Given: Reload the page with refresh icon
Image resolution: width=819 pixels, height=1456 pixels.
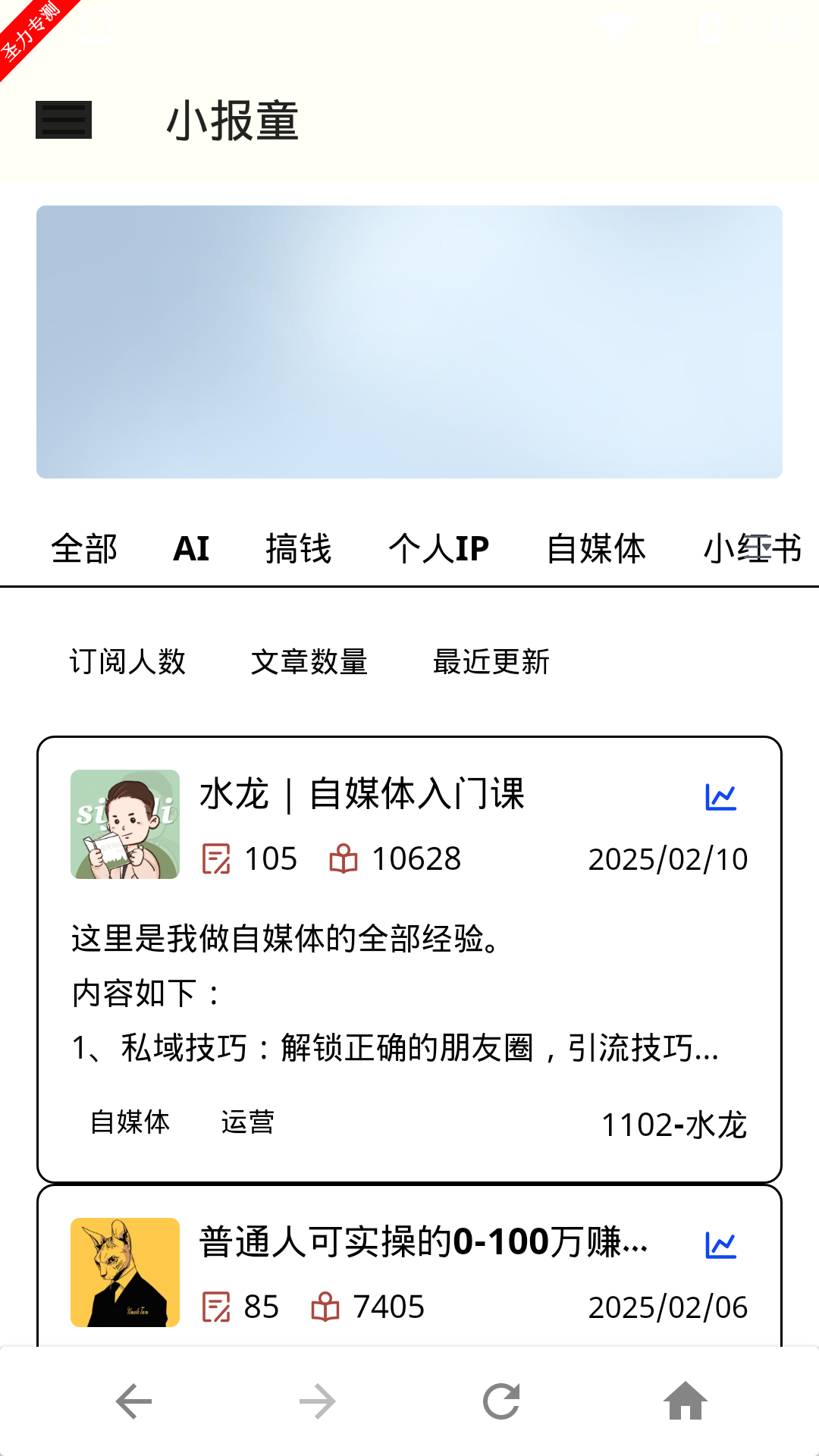Looking at the screenshot, I should pos(501,1401).
